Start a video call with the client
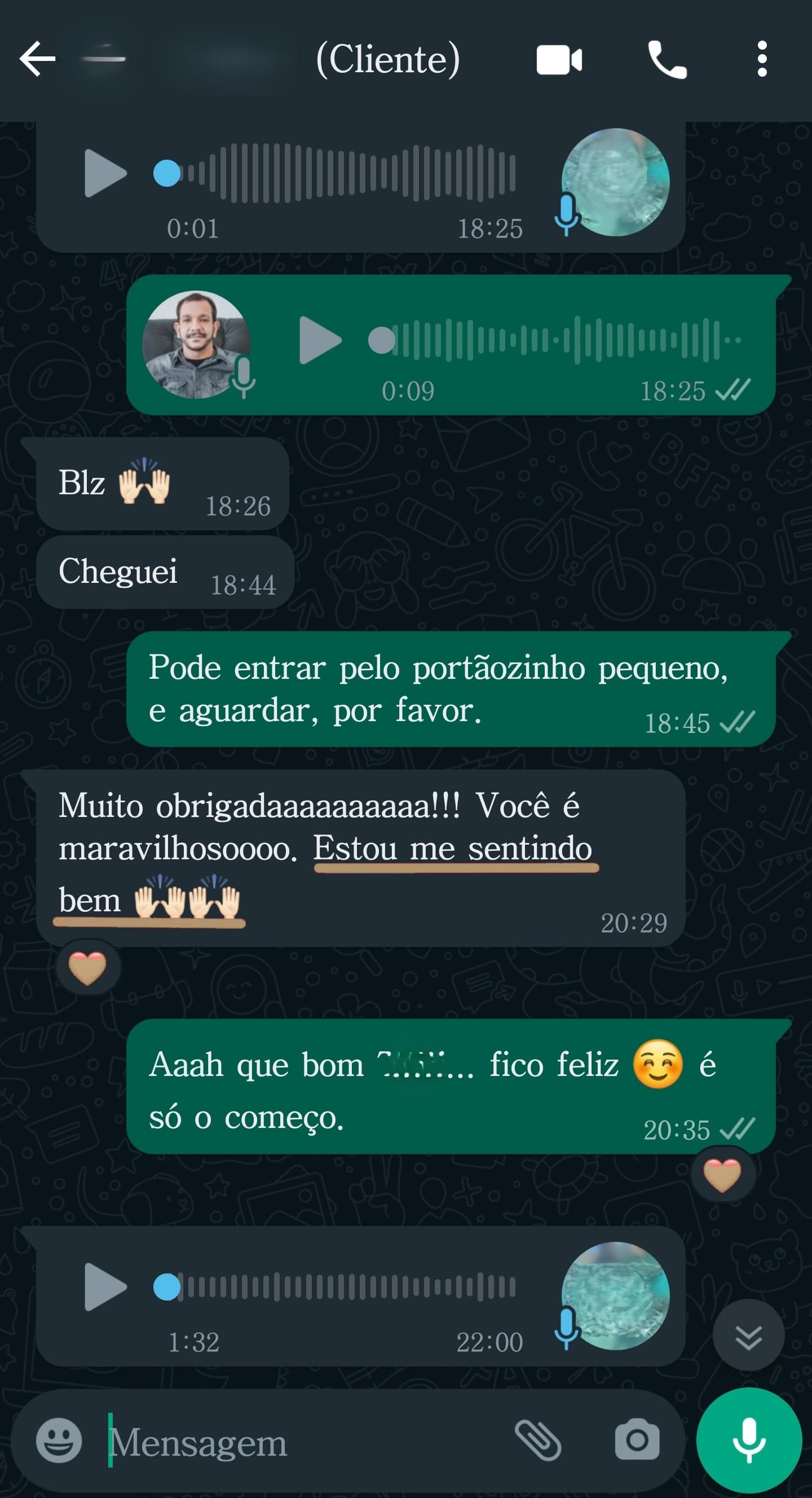 pos(559,58)
